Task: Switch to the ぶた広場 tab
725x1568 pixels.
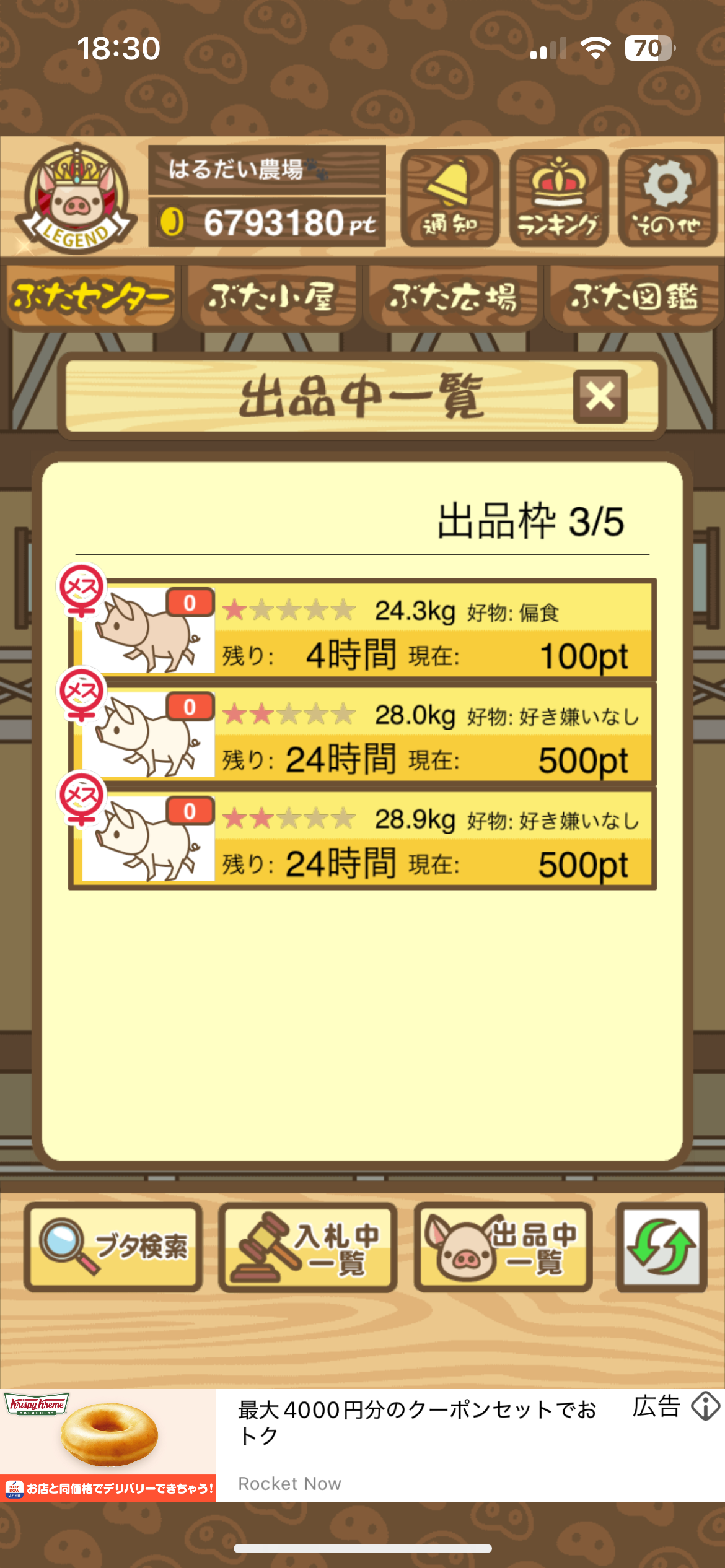Action: coord(453,297)
